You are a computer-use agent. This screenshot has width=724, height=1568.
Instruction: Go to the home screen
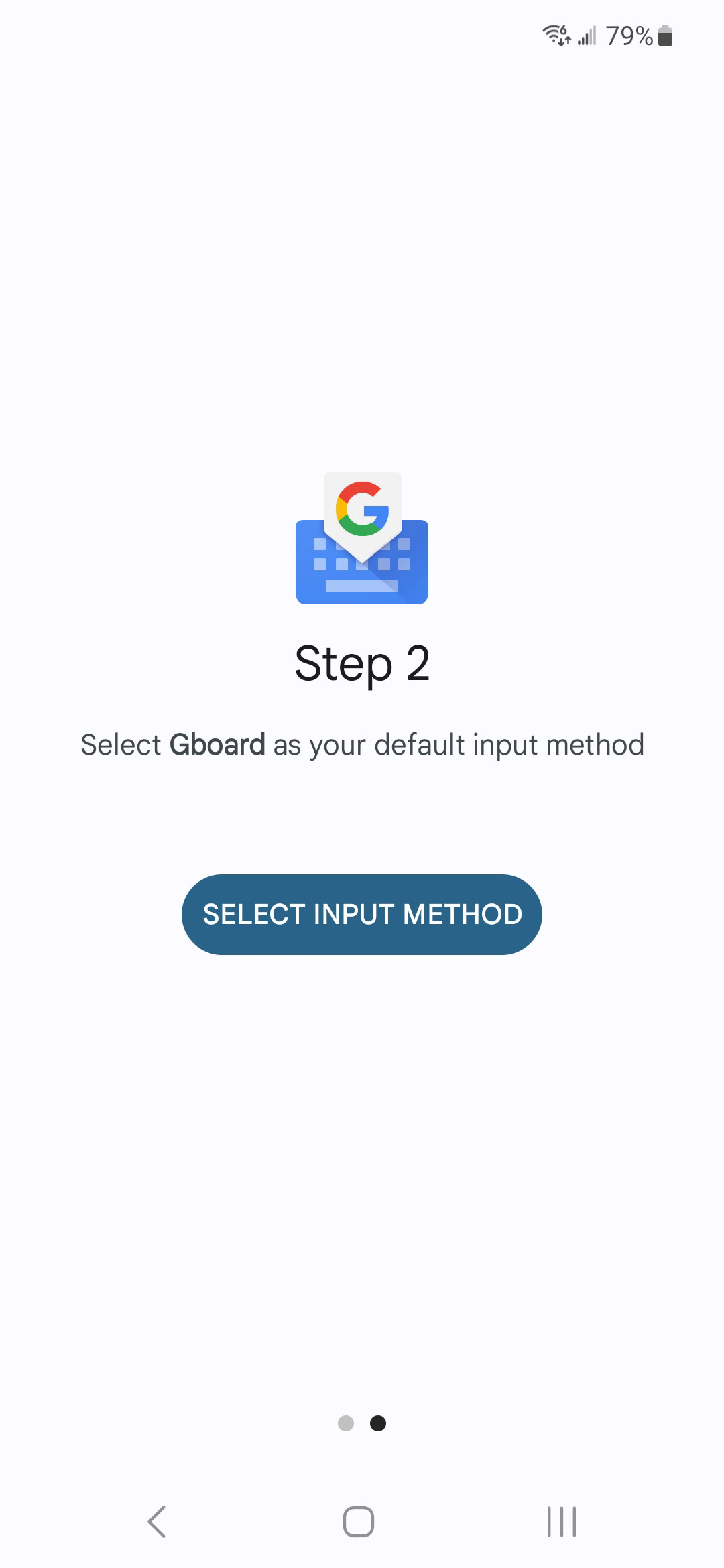(359, 1521)
